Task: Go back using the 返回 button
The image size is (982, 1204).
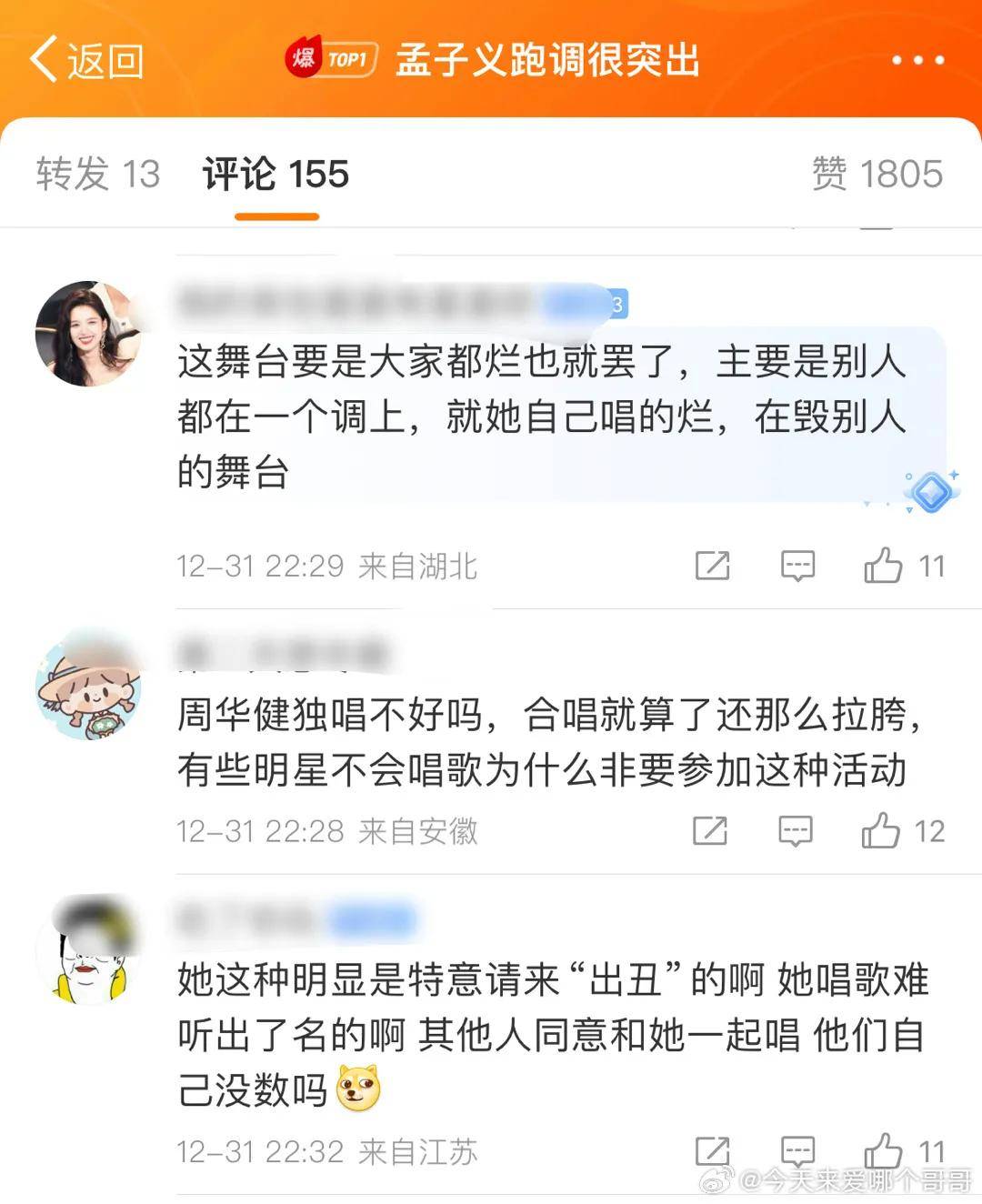Action: coord(86,60)
